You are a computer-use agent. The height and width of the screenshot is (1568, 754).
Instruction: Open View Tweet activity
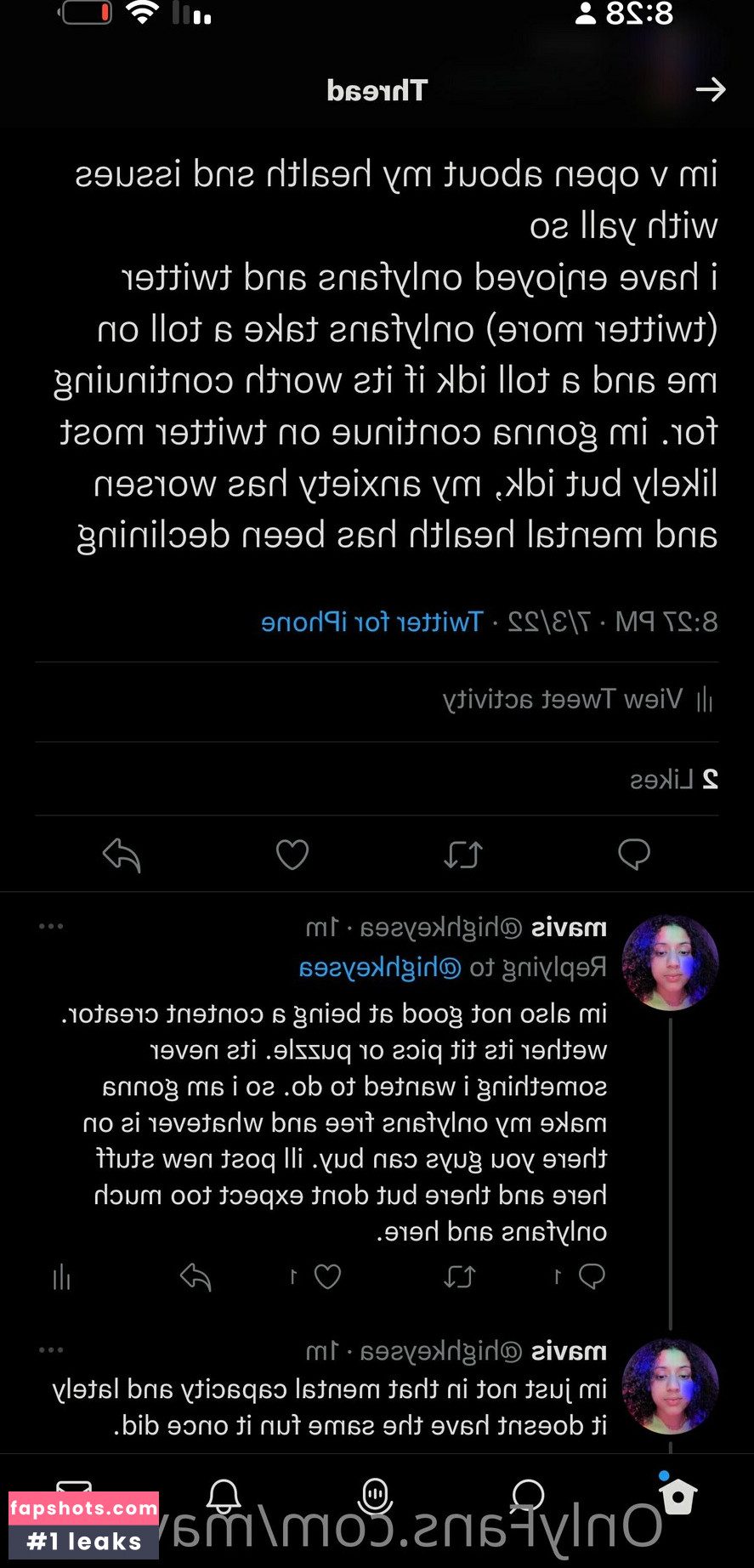576,700
